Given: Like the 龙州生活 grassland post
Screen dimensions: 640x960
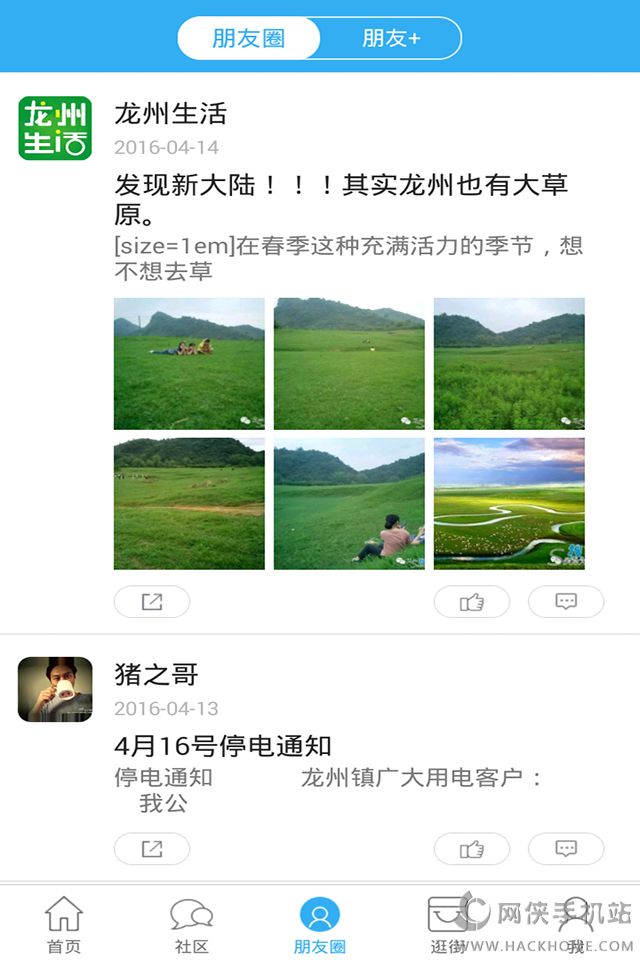Looking at the screenshot, I should pyautogui.click(x=472, y=602).
